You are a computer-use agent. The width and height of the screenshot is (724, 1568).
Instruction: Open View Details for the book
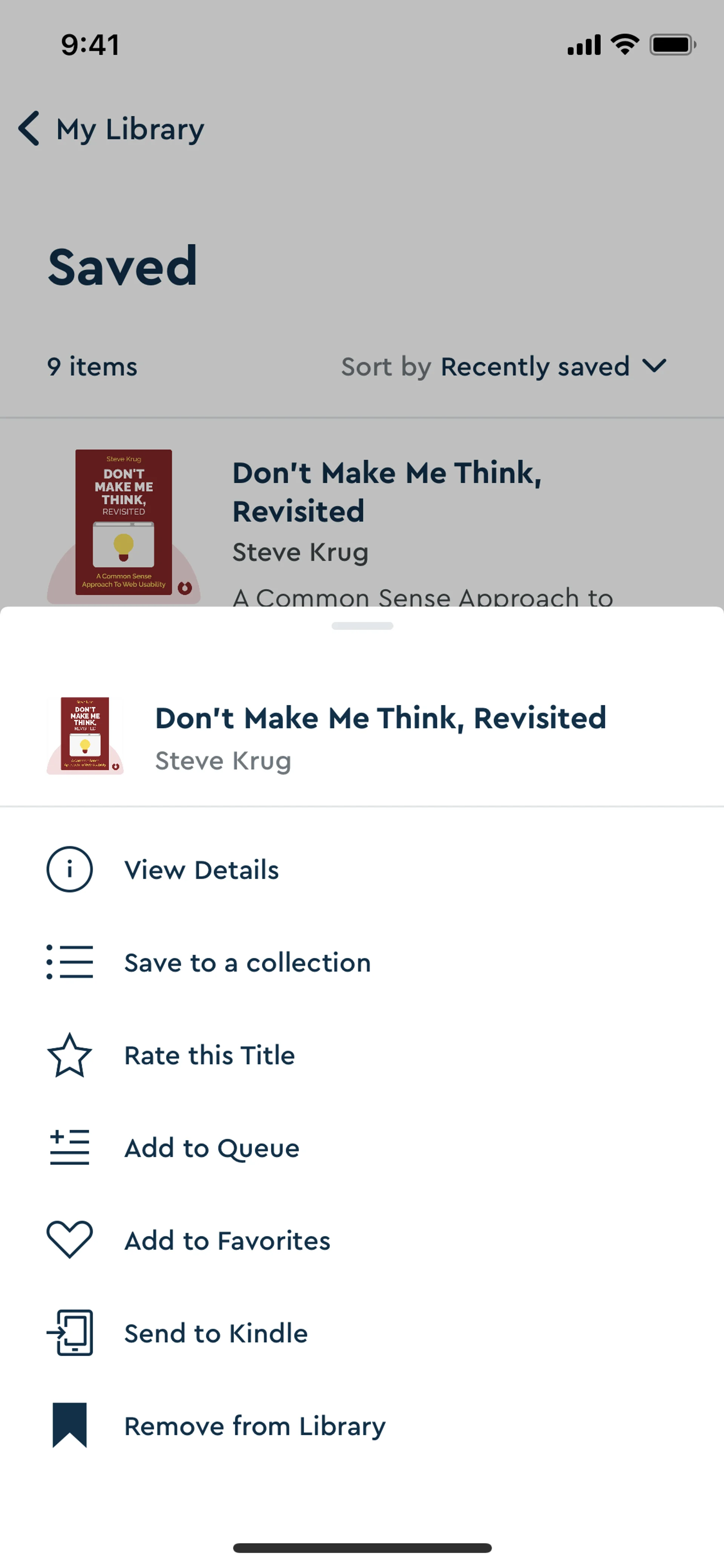tap(201, 870)
